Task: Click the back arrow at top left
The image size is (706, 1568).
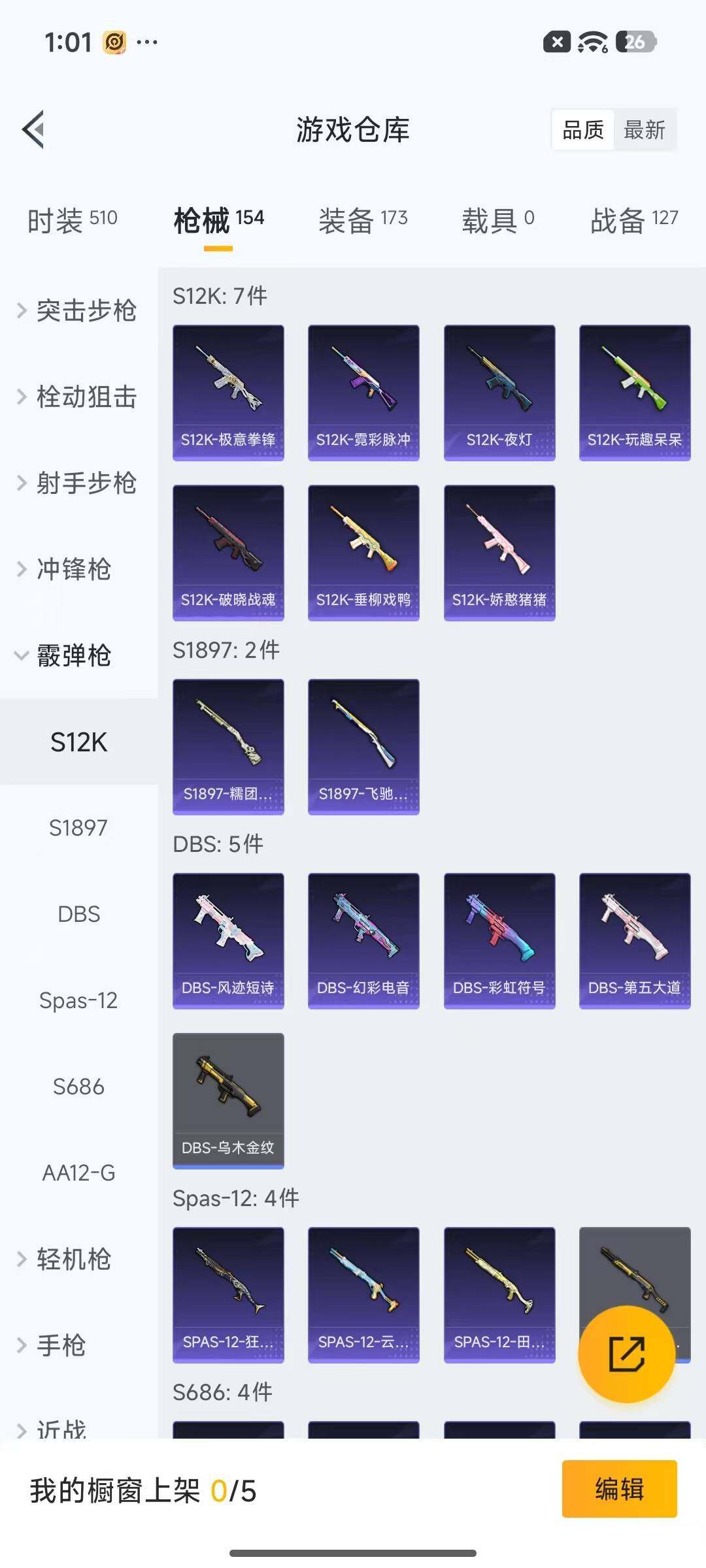Action: pyautogui.click(x=35, y=129)
